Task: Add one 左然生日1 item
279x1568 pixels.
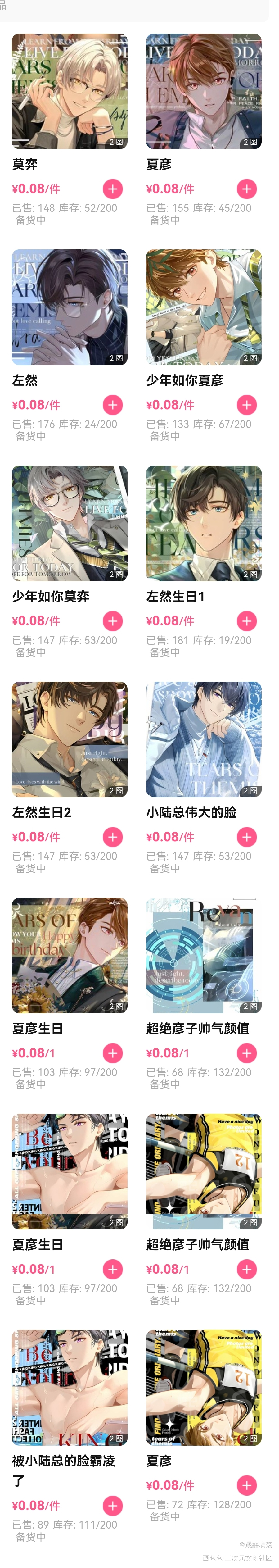Action: pos(246,621)
